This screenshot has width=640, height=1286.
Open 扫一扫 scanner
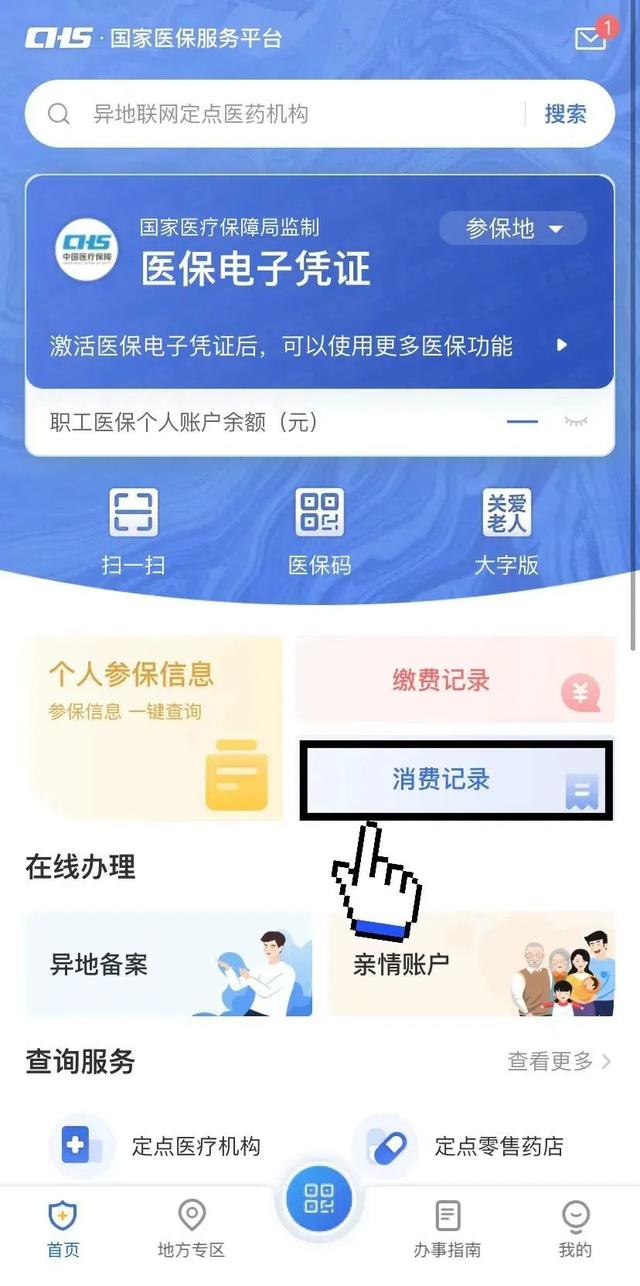click(133, 531)
